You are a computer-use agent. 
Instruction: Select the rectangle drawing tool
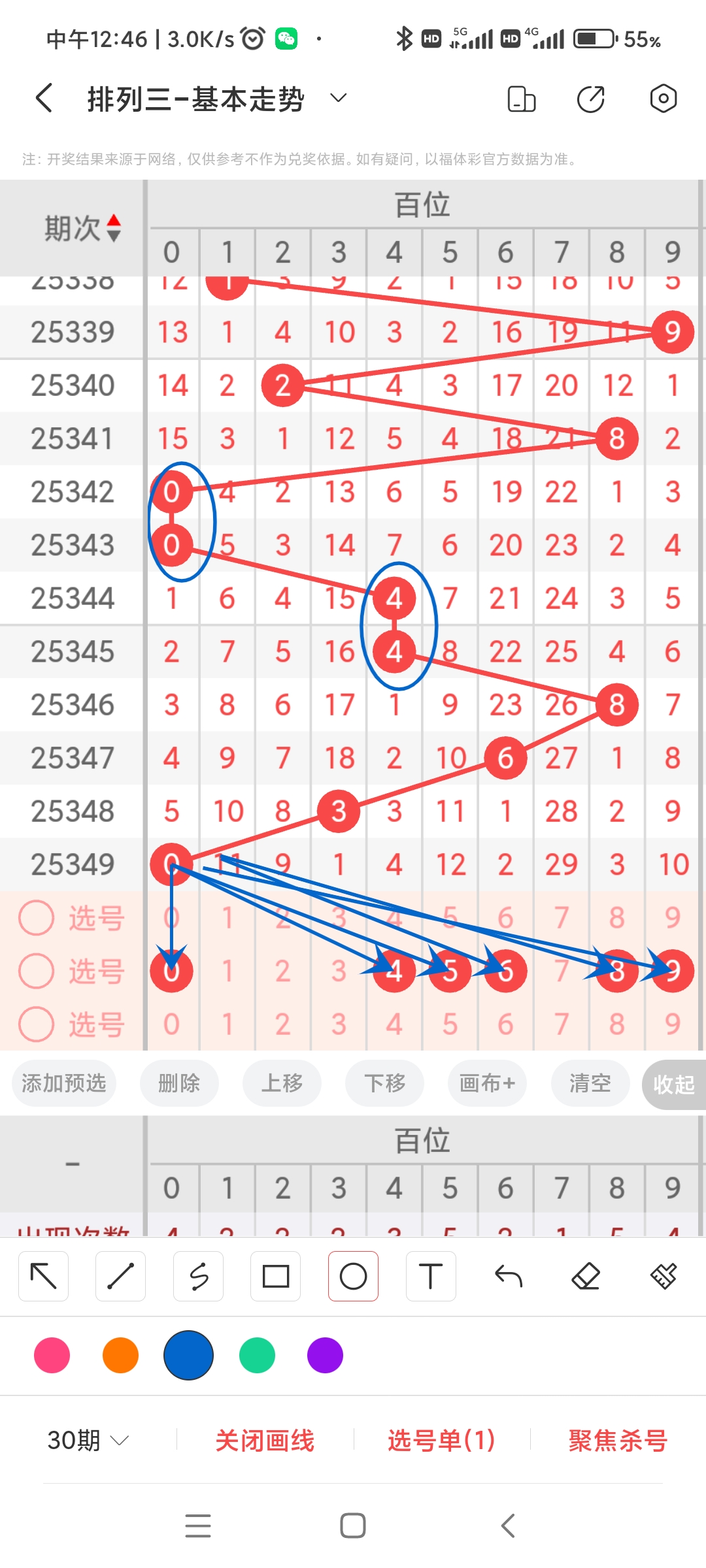pyautogui.click(x=276, y=1275)
